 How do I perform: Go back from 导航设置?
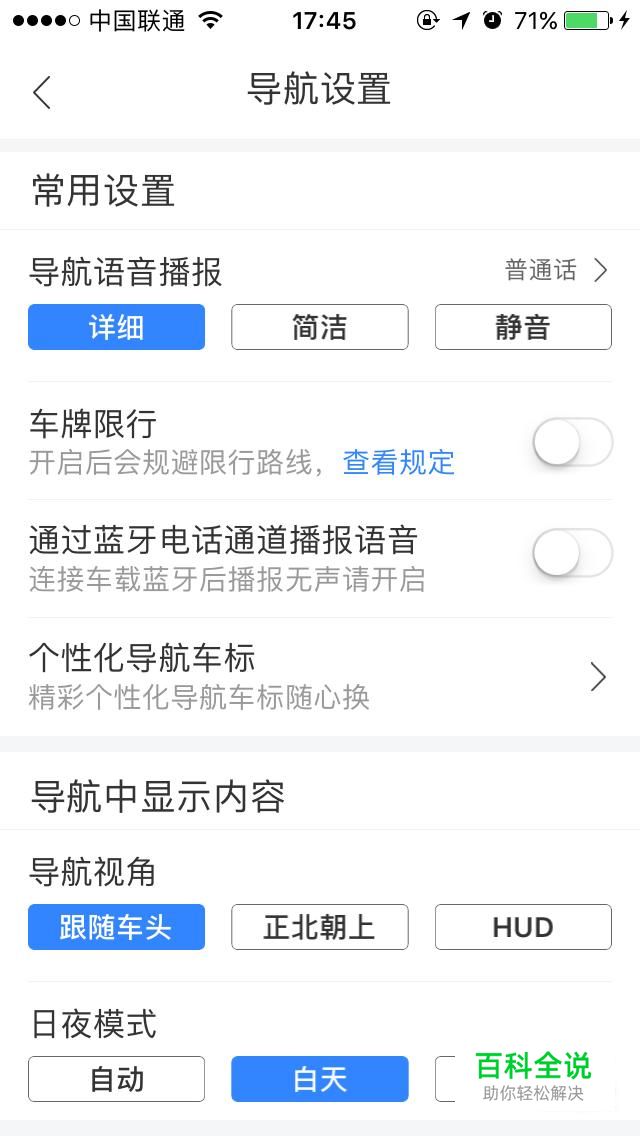click(x=42, y=92)
